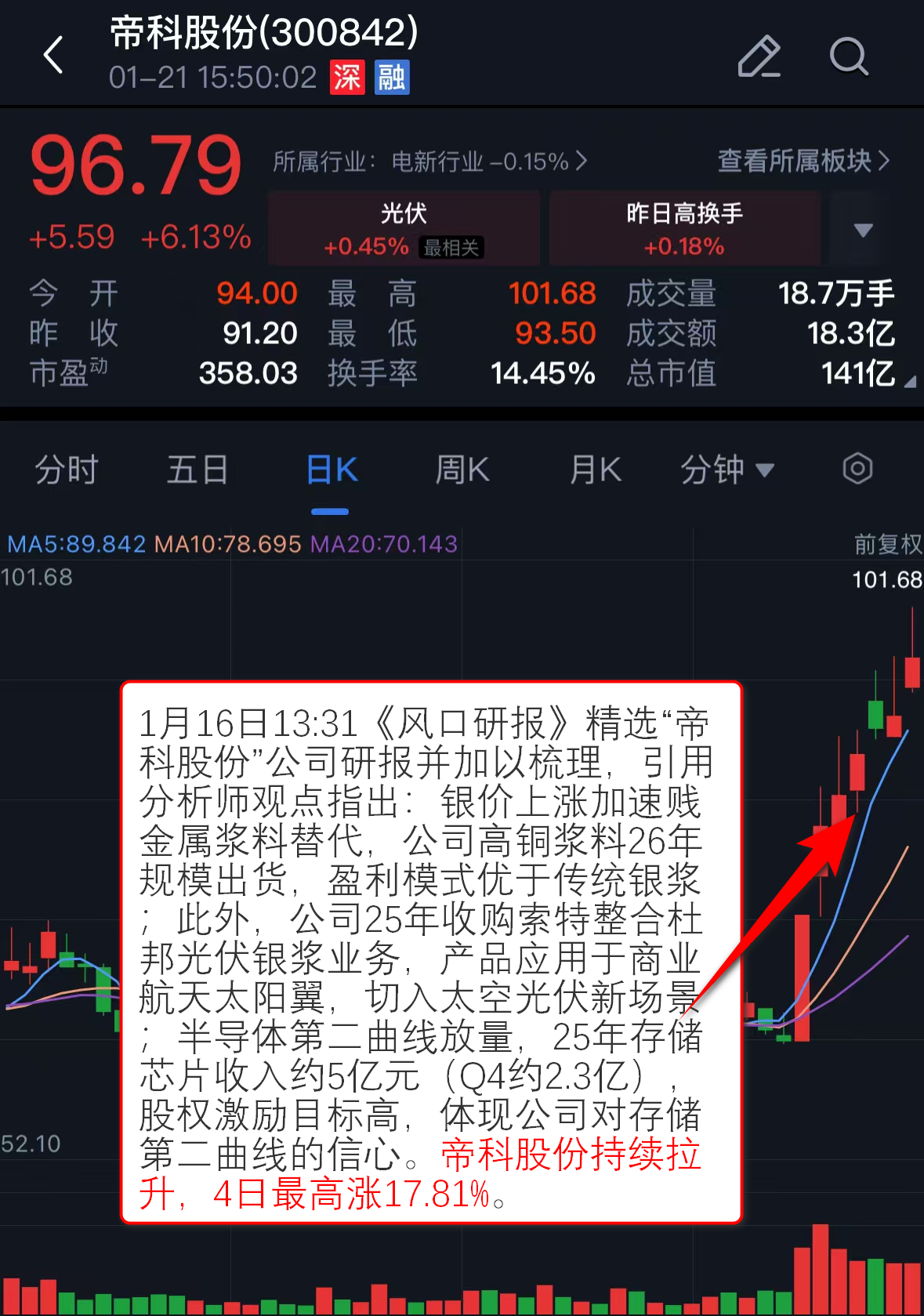Viewport: 924px width, 1316px height.
Task: Open the 电新行业 industry link
Action: pyautogui.click(x=429, y=161)
